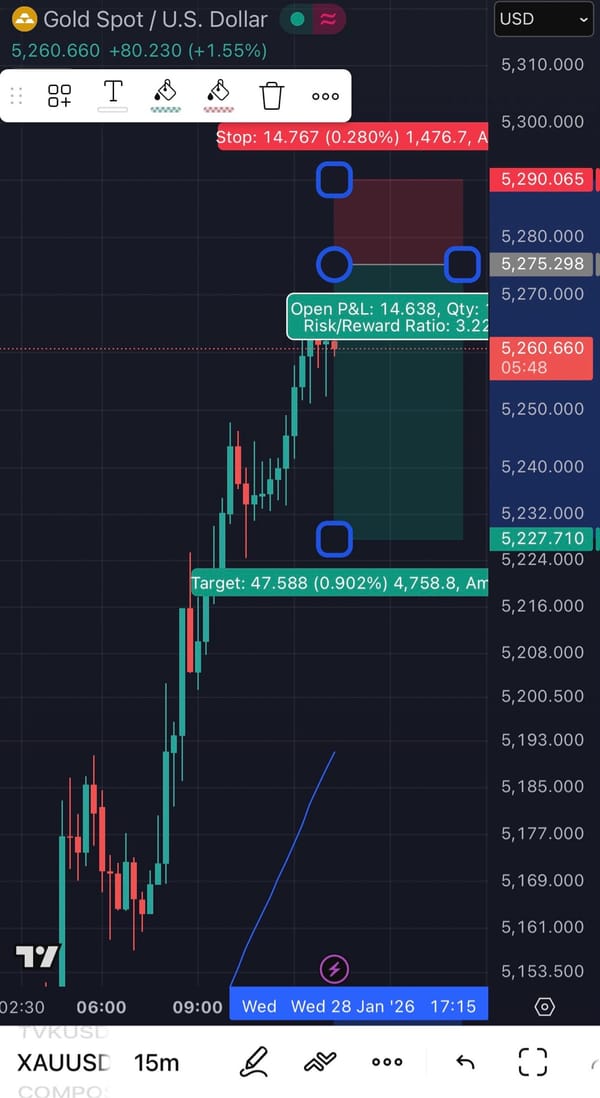Tap the pink wave indicator badge
The image size is (600, 1098).
click(325, 19)
